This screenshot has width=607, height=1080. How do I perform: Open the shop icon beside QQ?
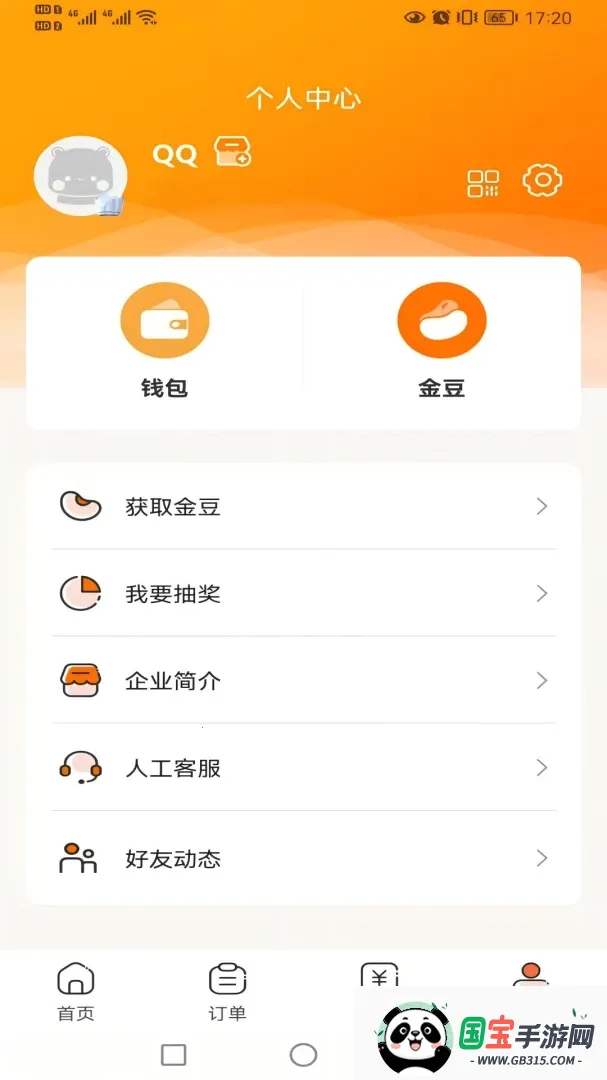coord(232,152)
